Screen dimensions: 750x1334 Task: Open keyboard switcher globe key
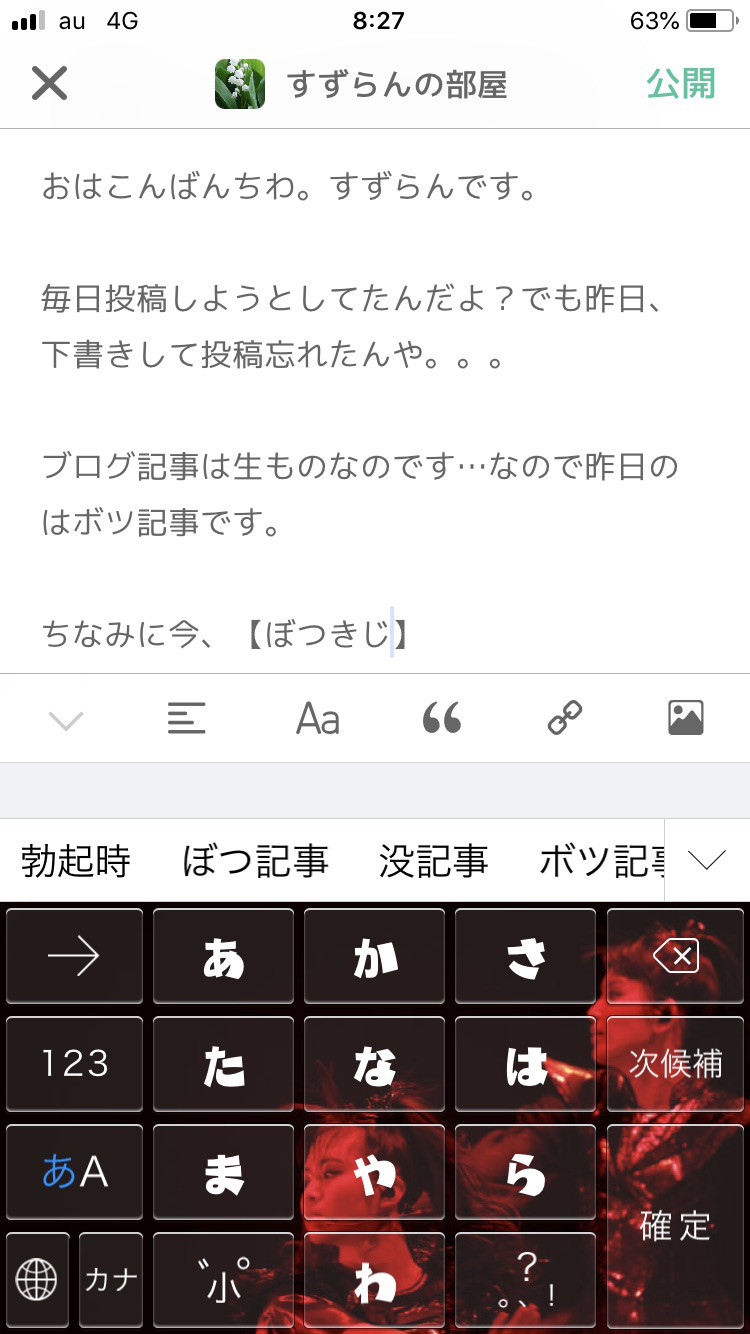37,1280
